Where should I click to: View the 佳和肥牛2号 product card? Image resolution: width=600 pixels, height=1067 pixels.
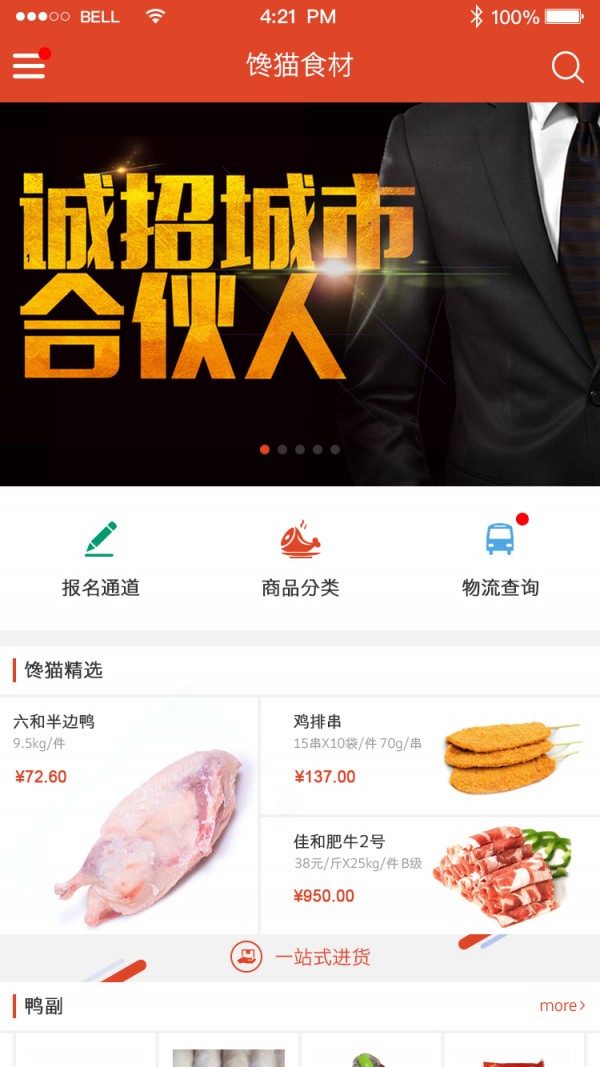pyautogui.click(x=430, y=875)
